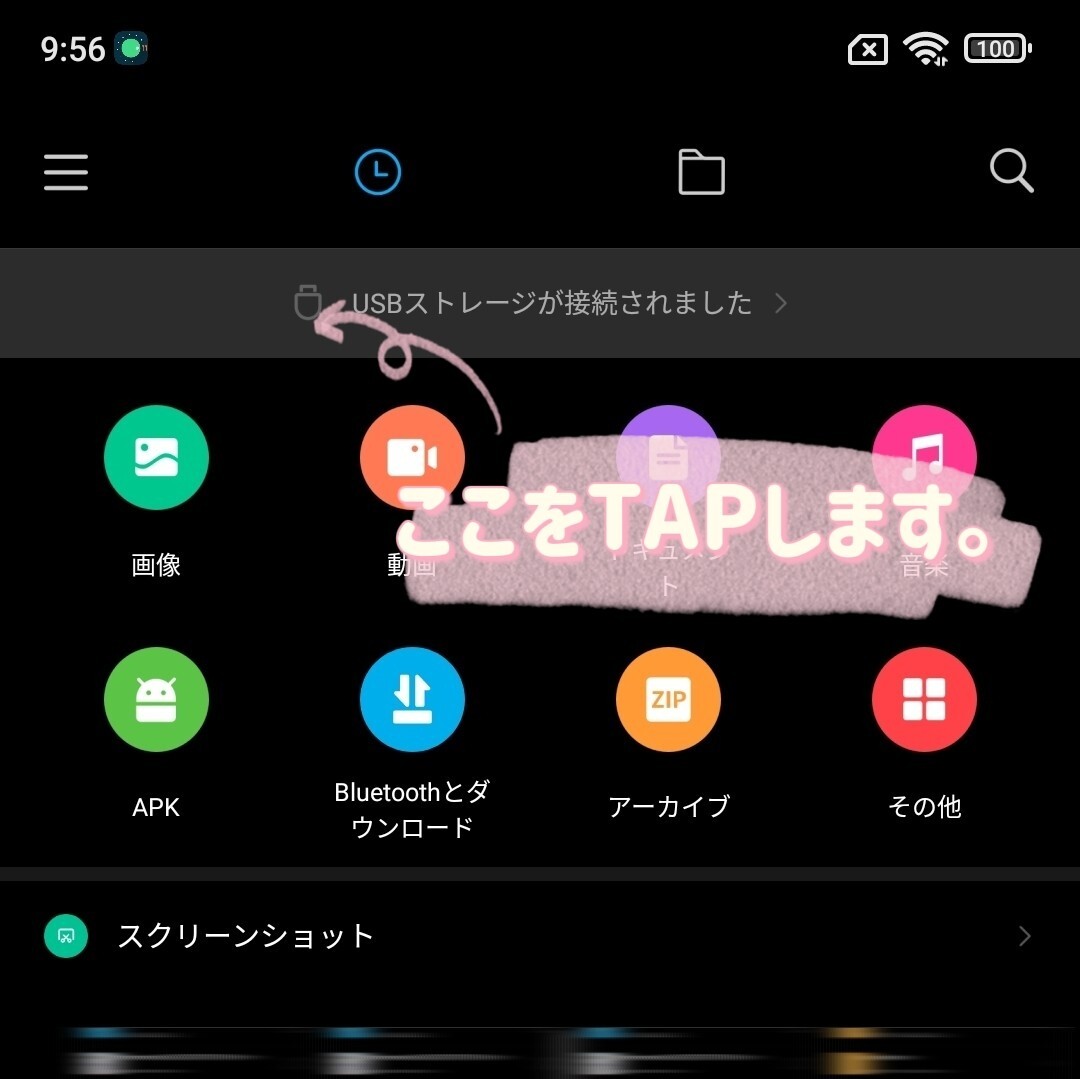
Task: Open the hamburger drawer menu
Action: (x=66, y=172)
